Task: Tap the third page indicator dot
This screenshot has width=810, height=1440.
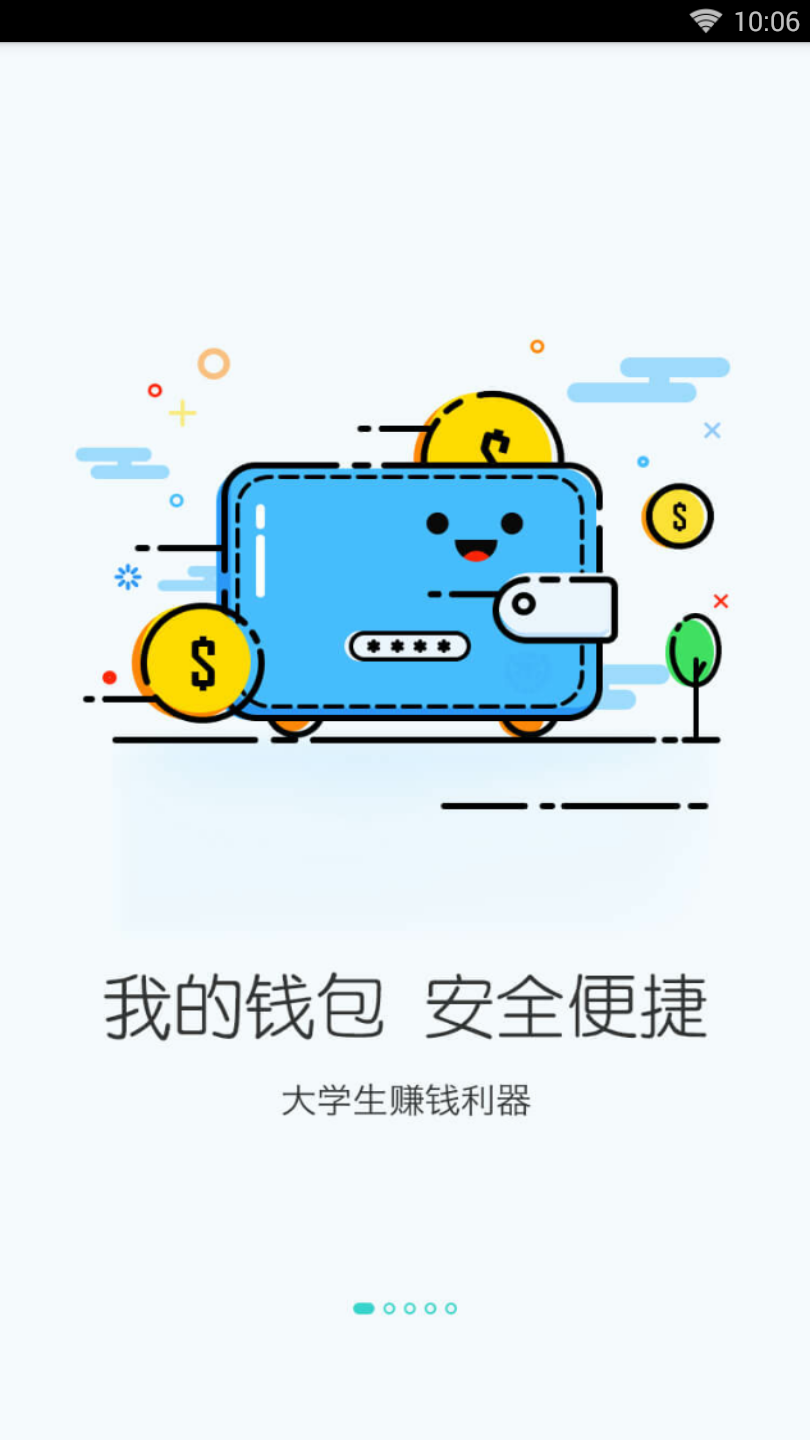Action: click(409, 1307)
